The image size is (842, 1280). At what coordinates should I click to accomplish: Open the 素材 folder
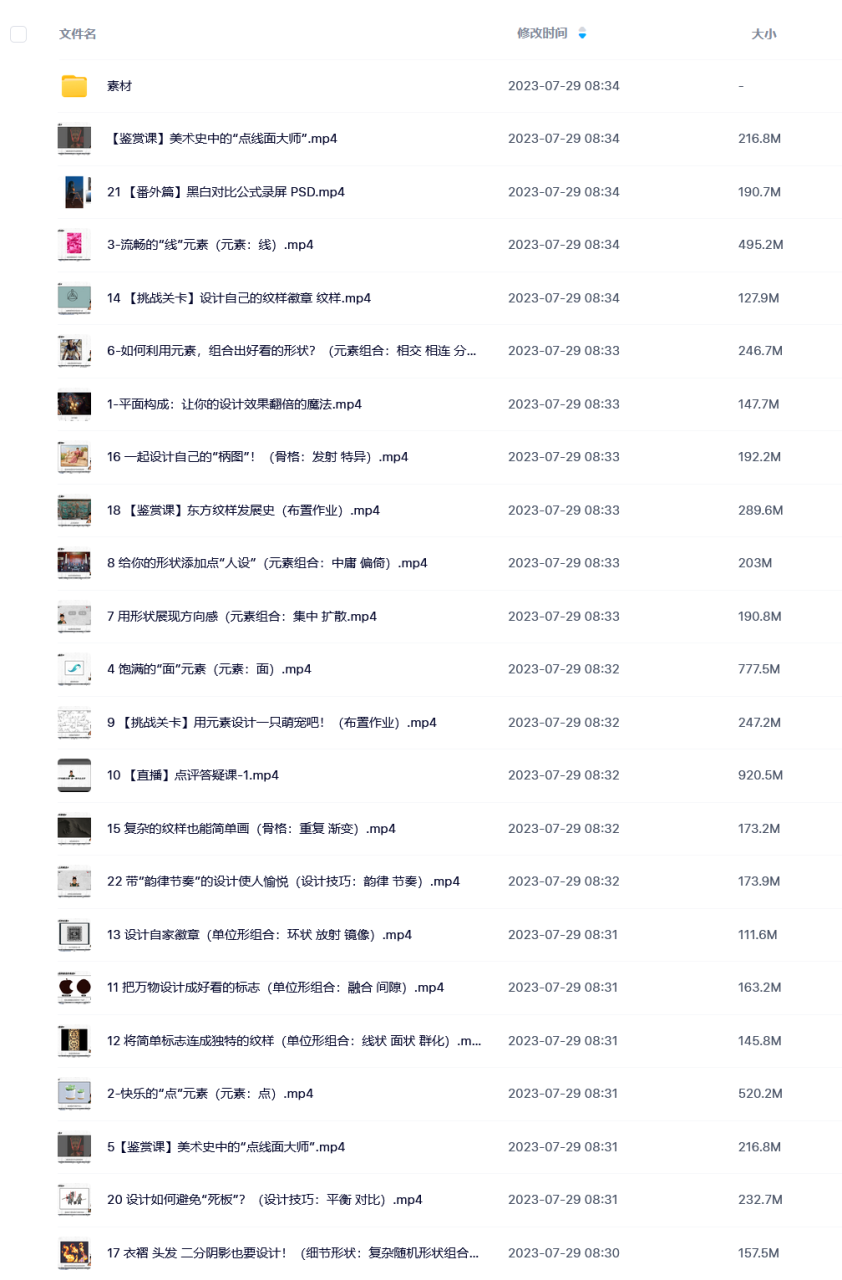click(119, 86)
